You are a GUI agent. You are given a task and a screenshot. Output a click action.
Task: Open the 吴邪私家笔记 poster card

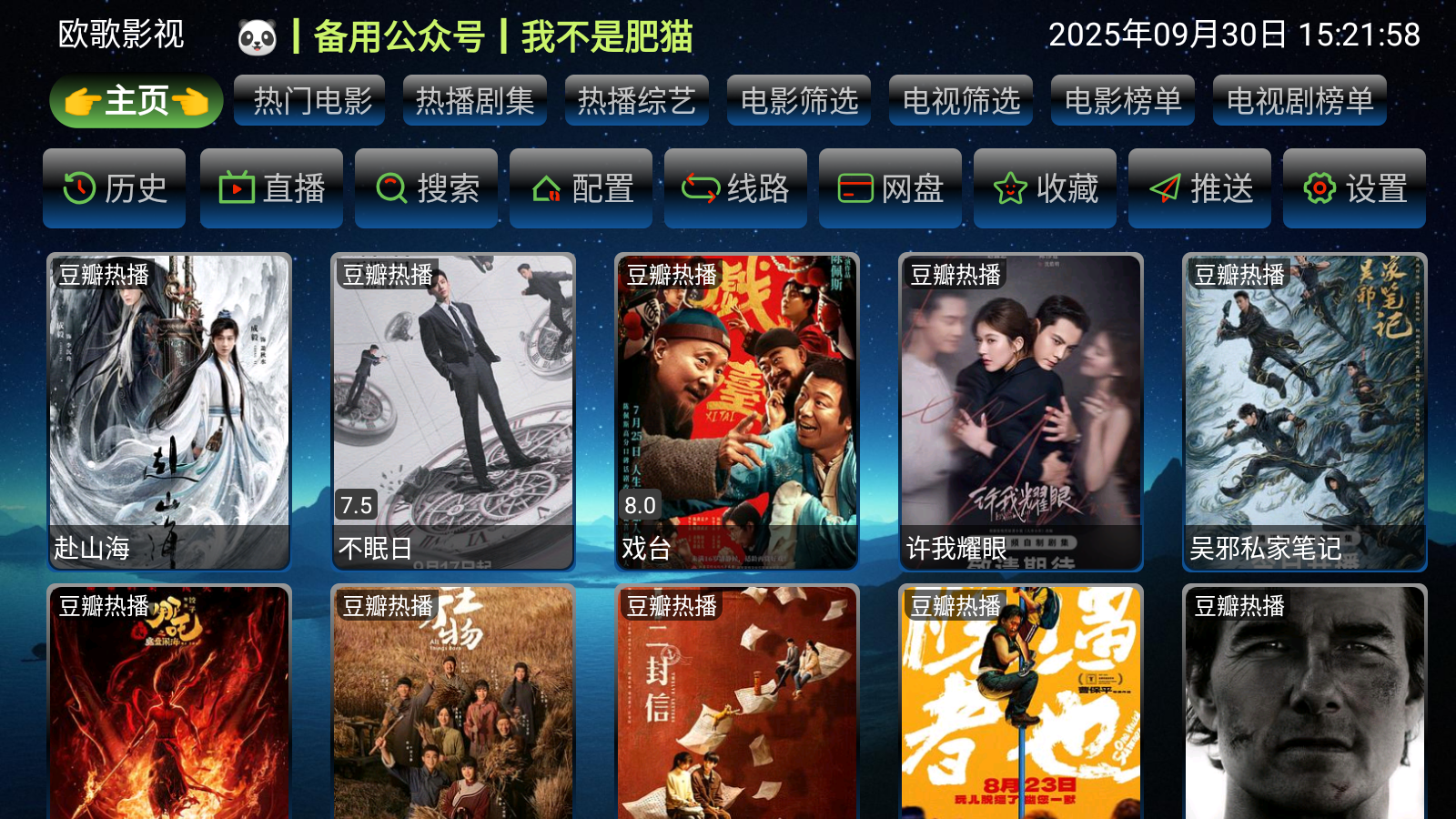coord(1305,411)
